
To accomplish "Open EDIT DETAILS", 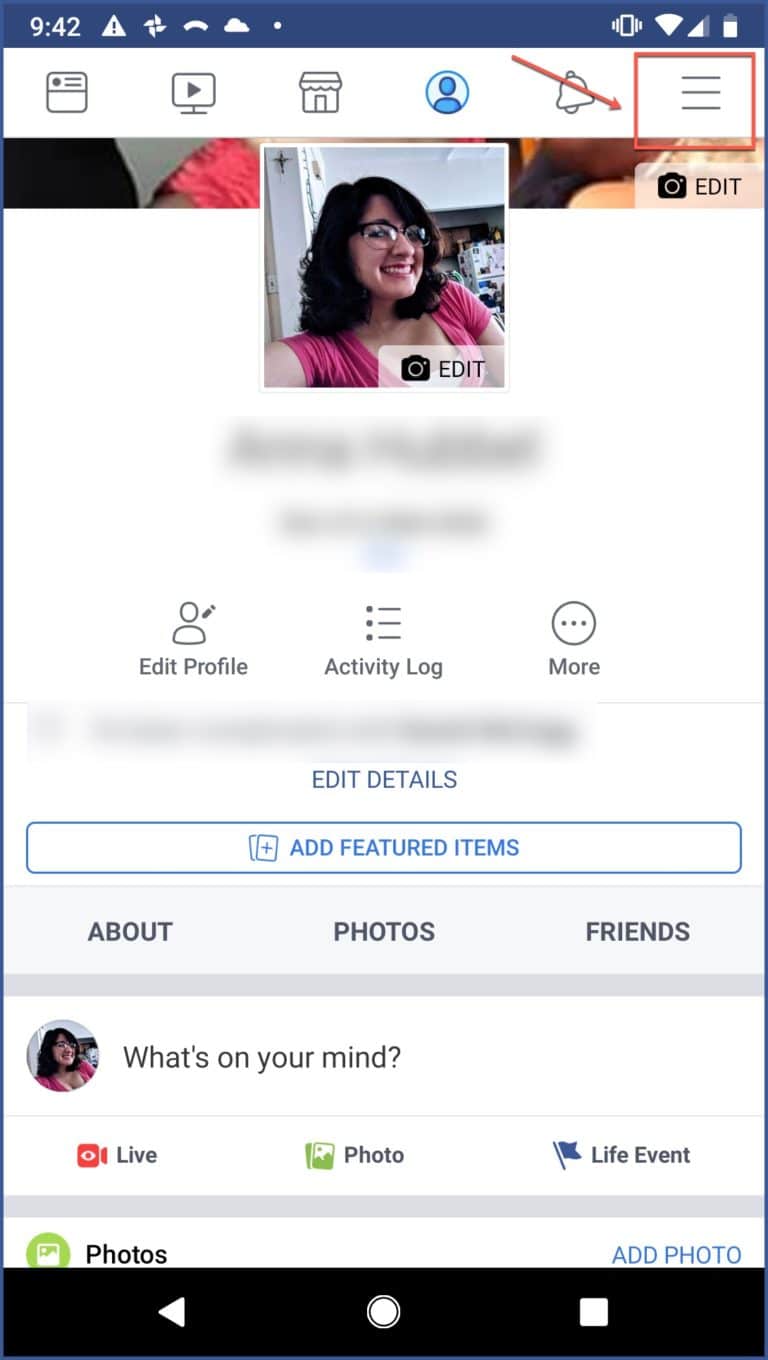I will coord(383,779).
